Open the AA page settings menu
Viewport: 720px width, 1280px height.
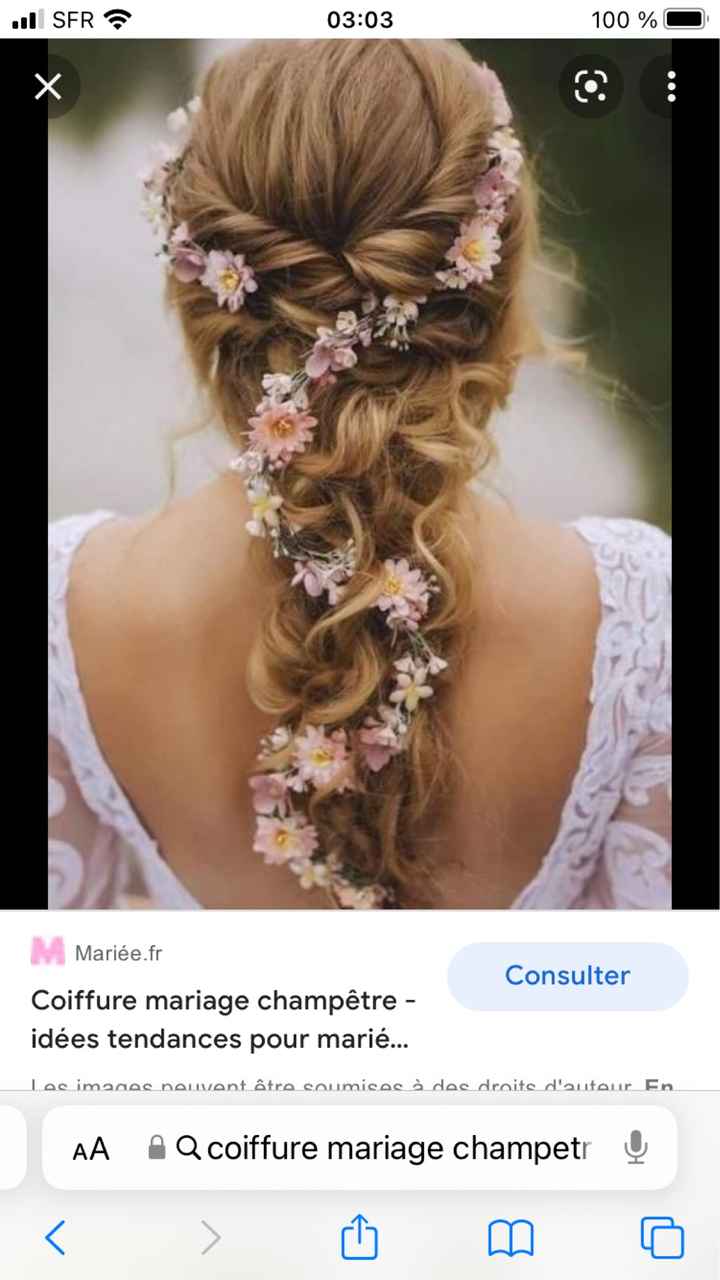91,1148
